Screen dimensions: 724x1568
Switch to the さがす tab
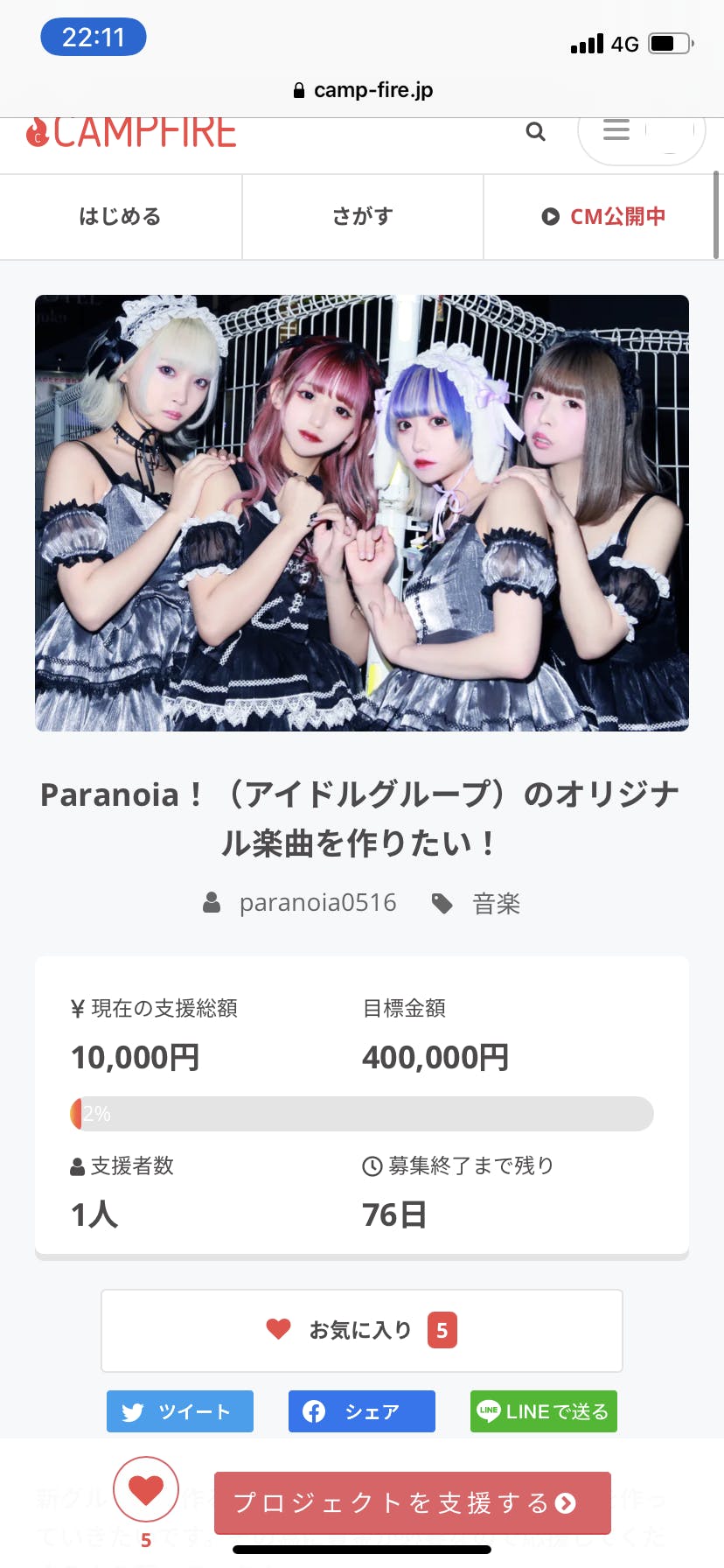click(x=363, y=216)
